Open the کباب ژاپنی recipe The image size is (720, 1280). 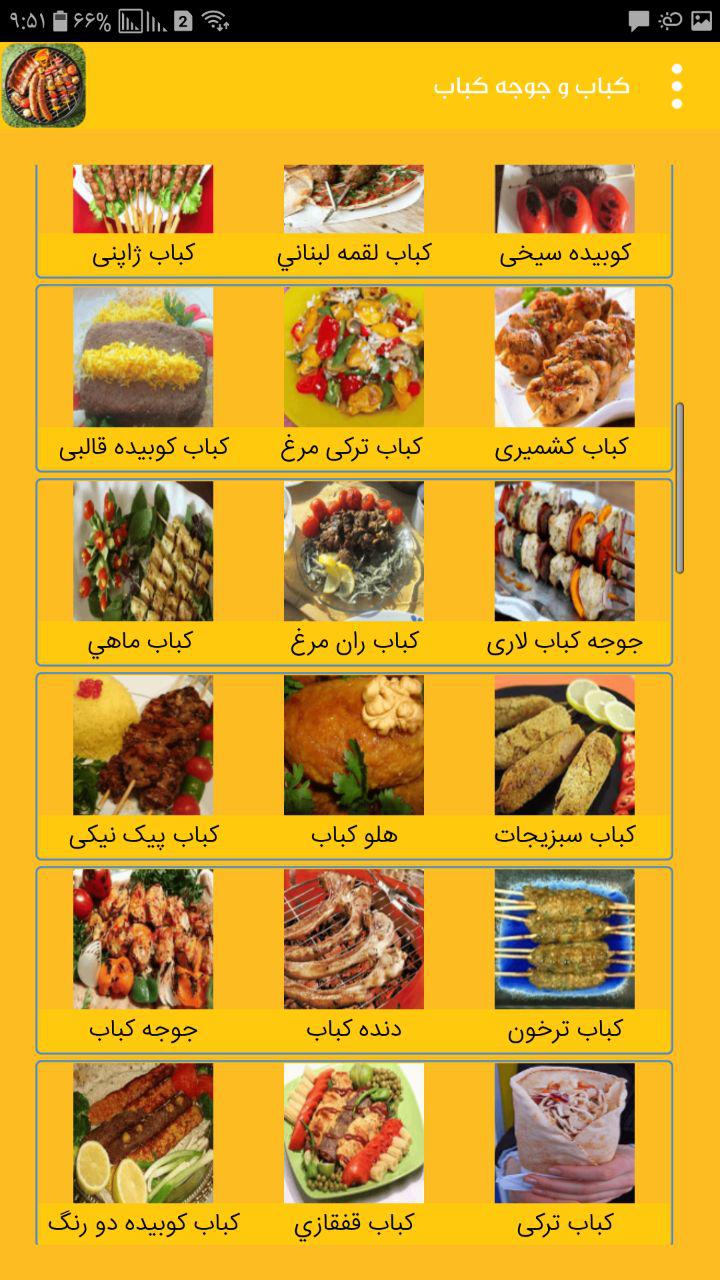point(143,218)
